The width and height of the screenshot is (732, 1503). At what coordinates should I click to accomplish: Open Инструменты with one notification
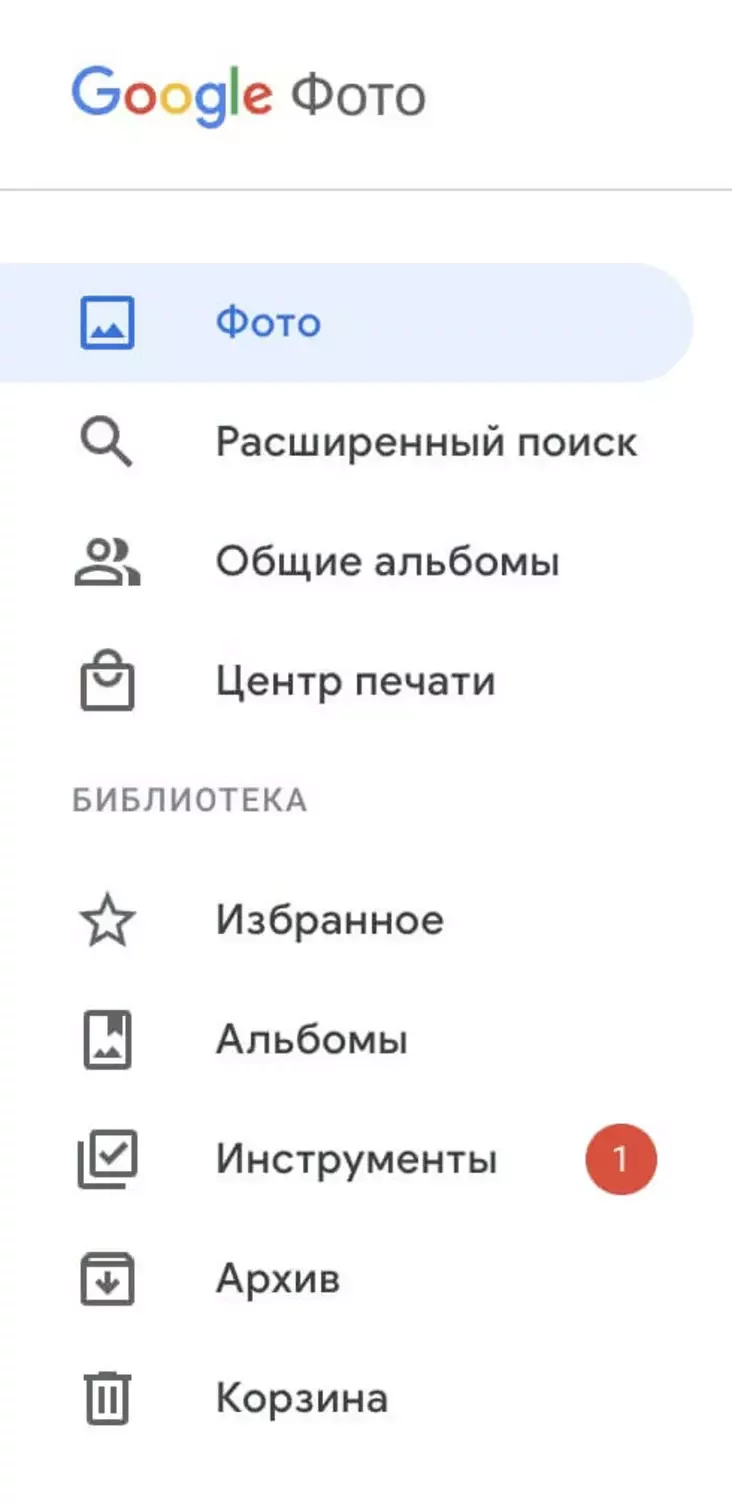[356, 1160]
